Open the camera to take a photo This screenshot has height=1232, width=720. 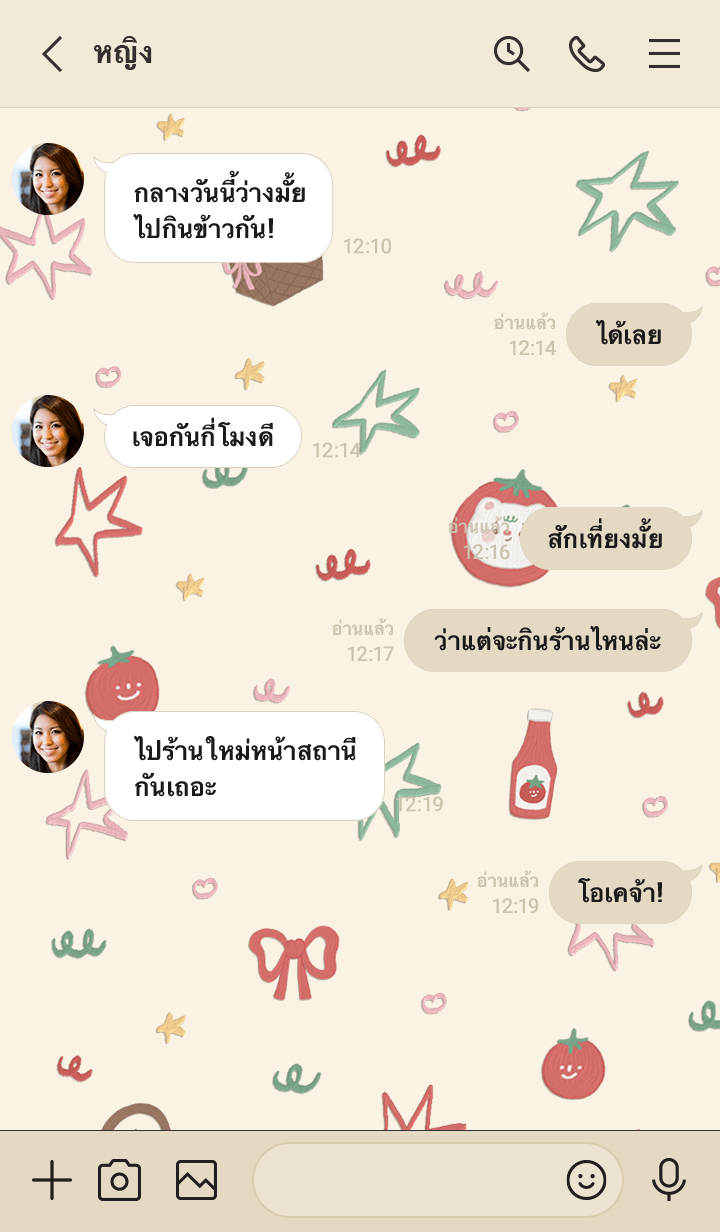(x=120, y=1181)
